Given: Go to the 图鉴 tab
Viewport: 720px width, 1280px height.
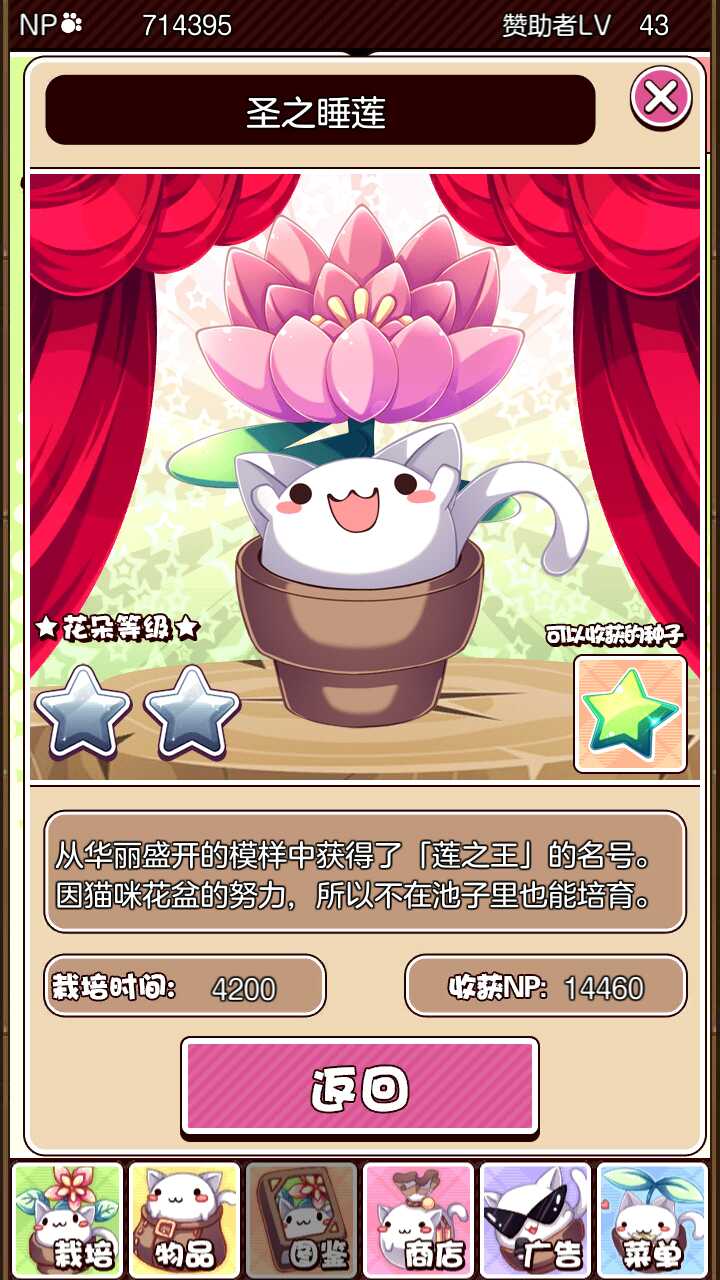Looking at the screenshot, I should click(x=301, y=1218).
